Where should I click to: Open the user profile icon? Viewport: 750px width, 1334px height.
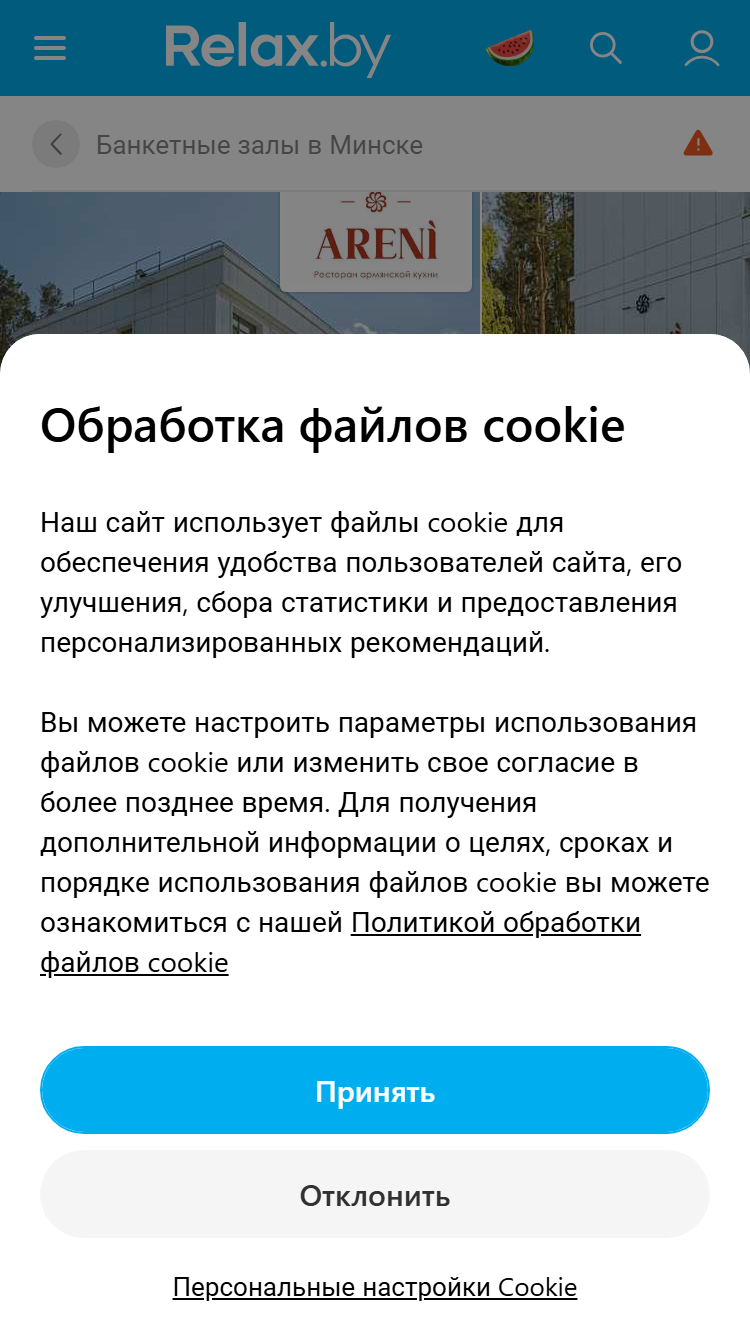coord(702,48)
